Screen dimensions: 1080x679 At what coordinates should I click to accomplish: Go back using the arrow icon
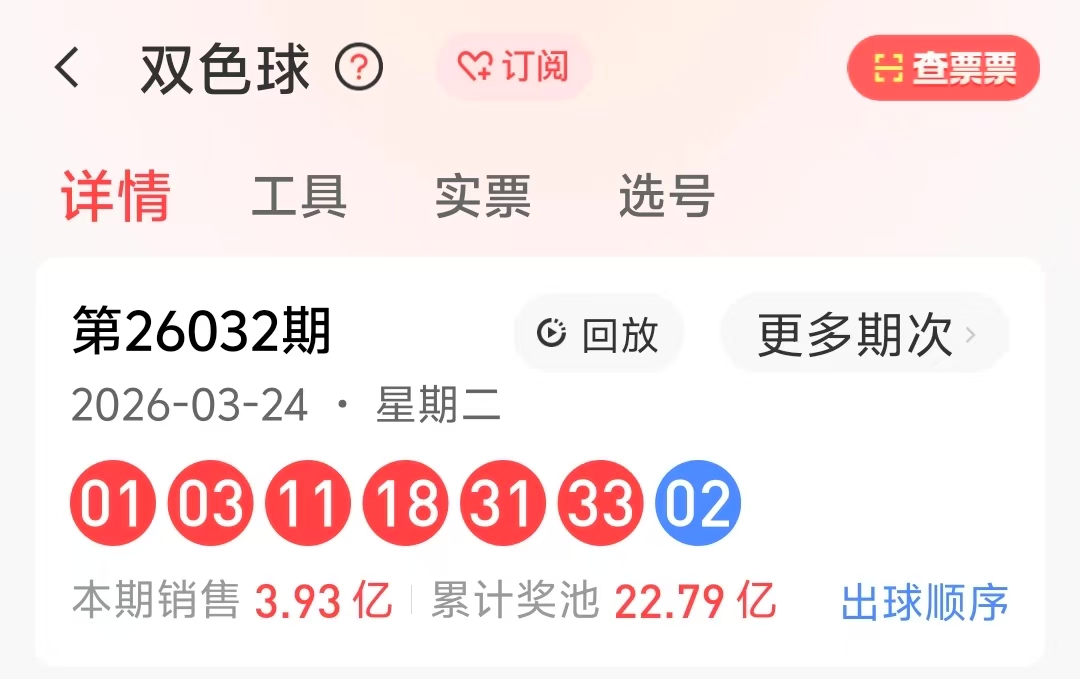[x=67, y=69]
